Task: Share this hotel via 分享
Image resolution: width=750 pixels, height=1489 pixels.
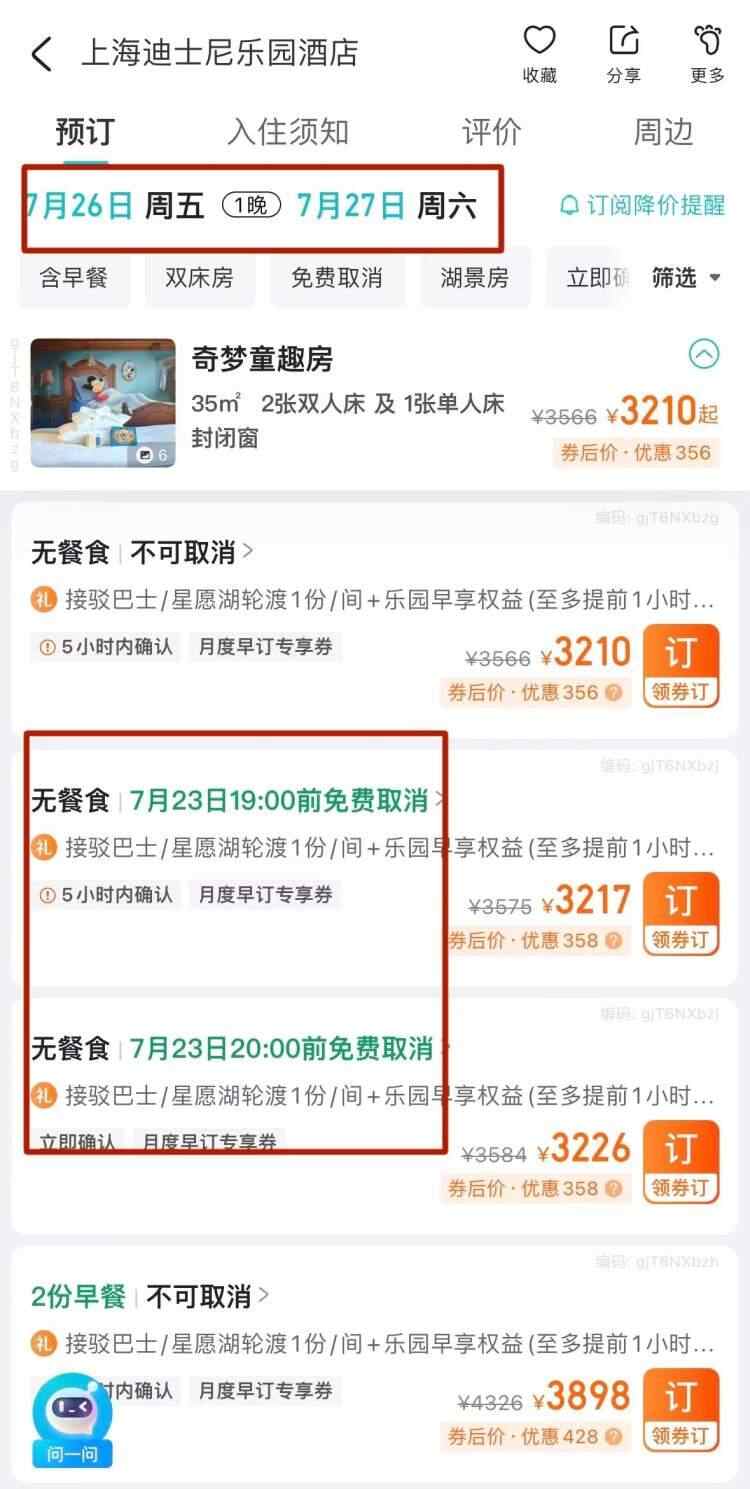Action: click(x=623, y=53)
